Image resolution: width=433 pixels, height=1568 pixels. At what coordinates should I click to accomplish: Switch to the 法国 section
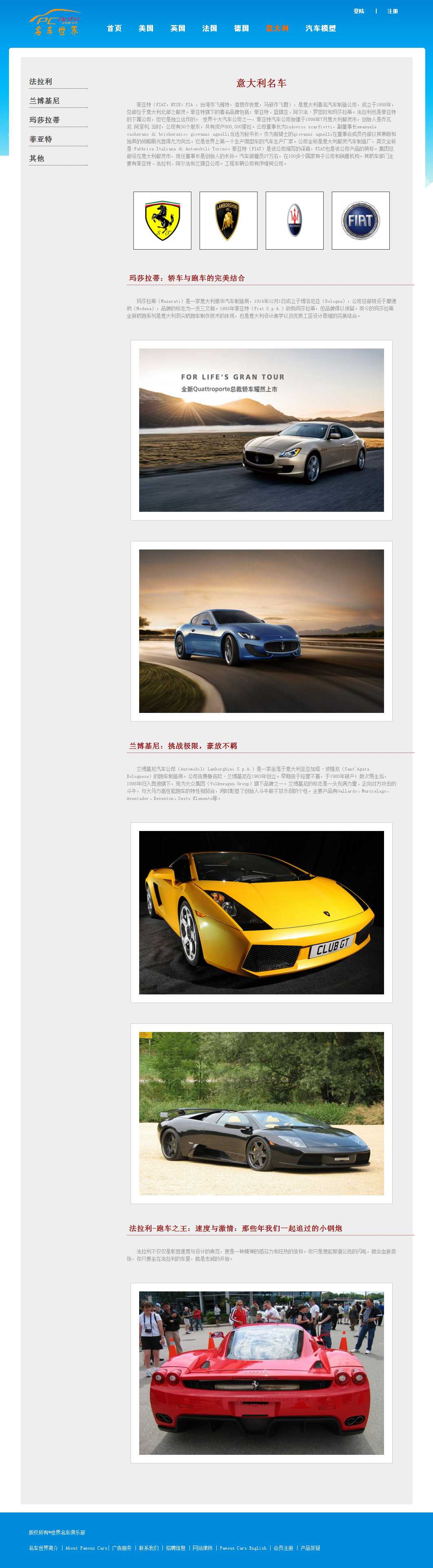coord(210,29)
